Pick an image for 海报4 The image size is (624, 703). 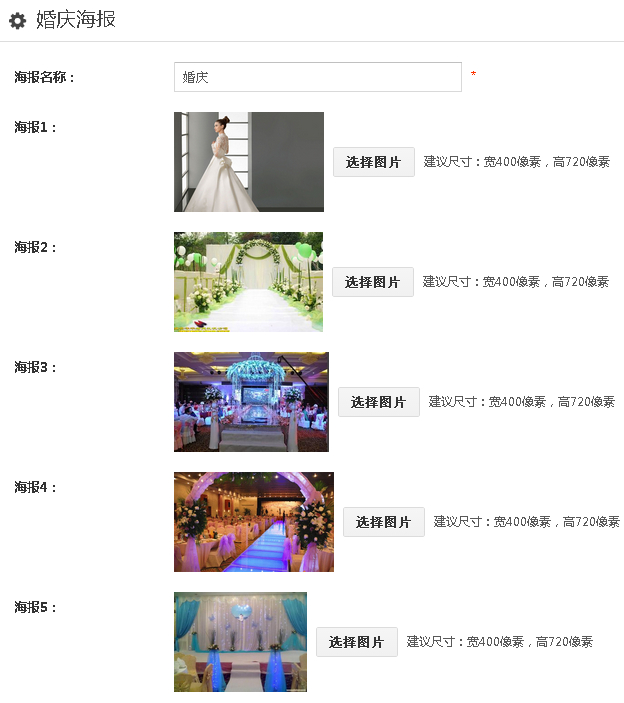point(383,522)
